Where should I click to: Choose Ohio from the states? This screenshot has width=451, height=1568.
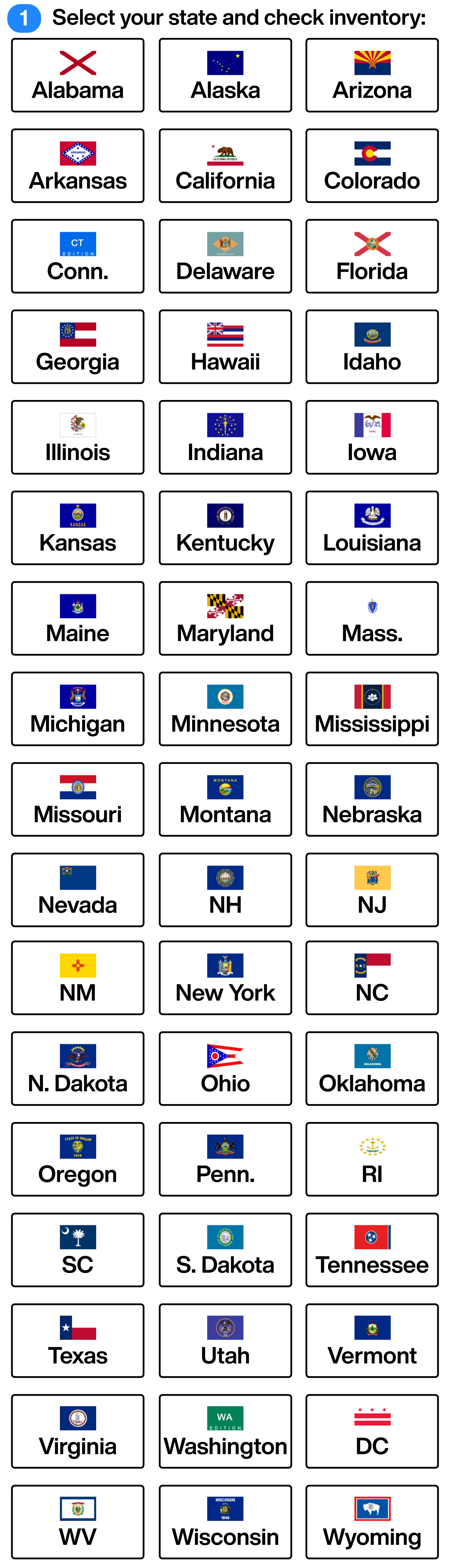225,1069
